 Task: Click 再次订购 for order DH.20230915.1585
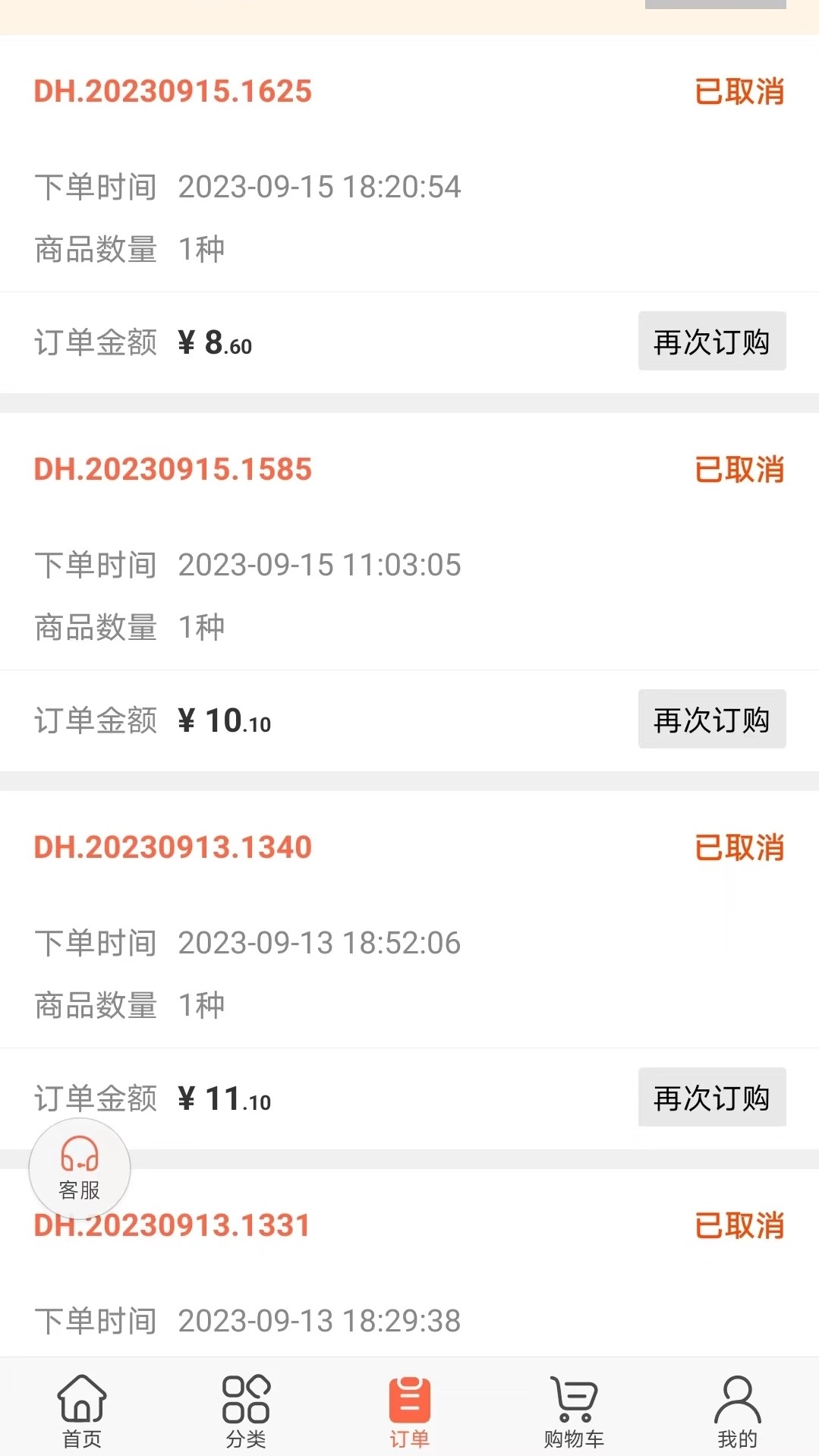711,720
